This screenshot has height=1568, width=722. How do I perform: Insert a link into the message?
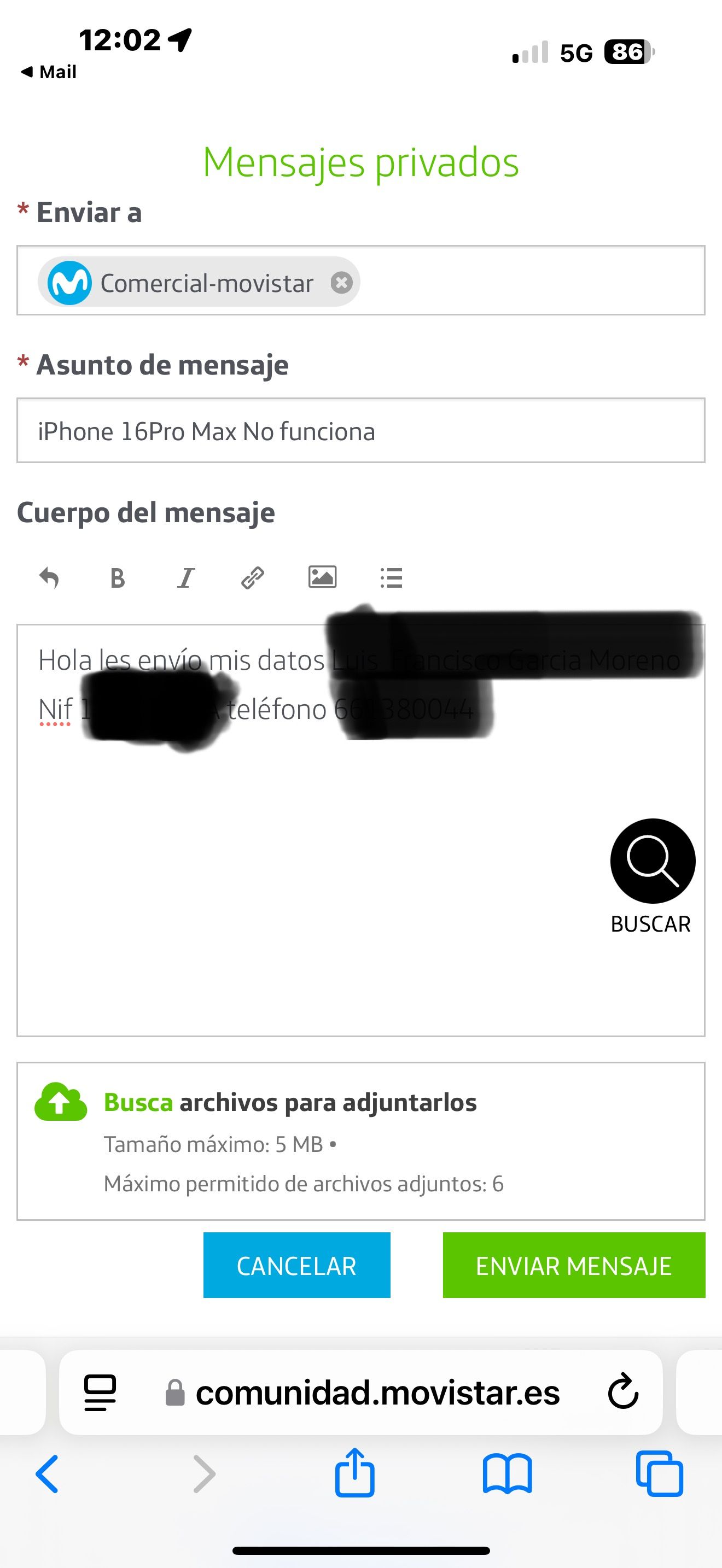coord(253,578)
